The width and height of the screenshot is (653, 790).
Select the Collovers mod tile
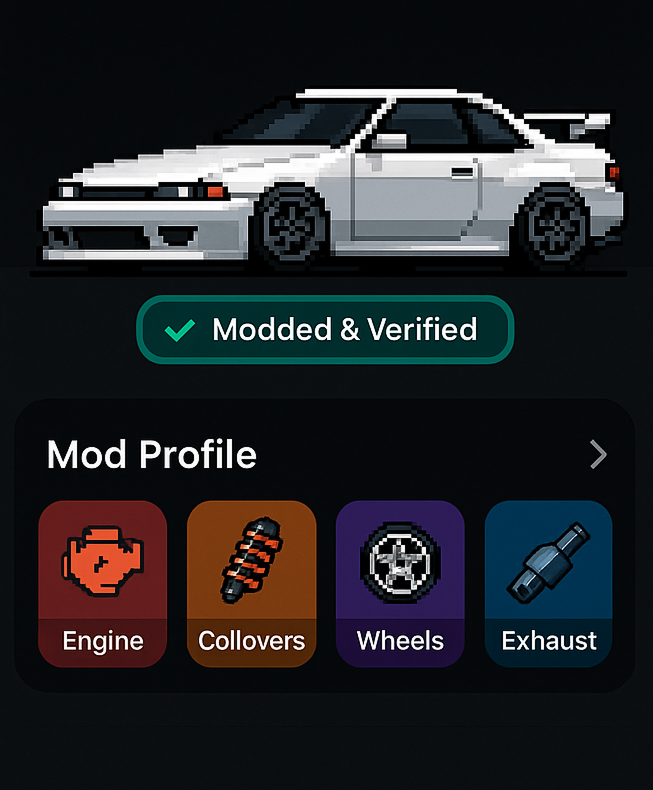click(251, 584)
